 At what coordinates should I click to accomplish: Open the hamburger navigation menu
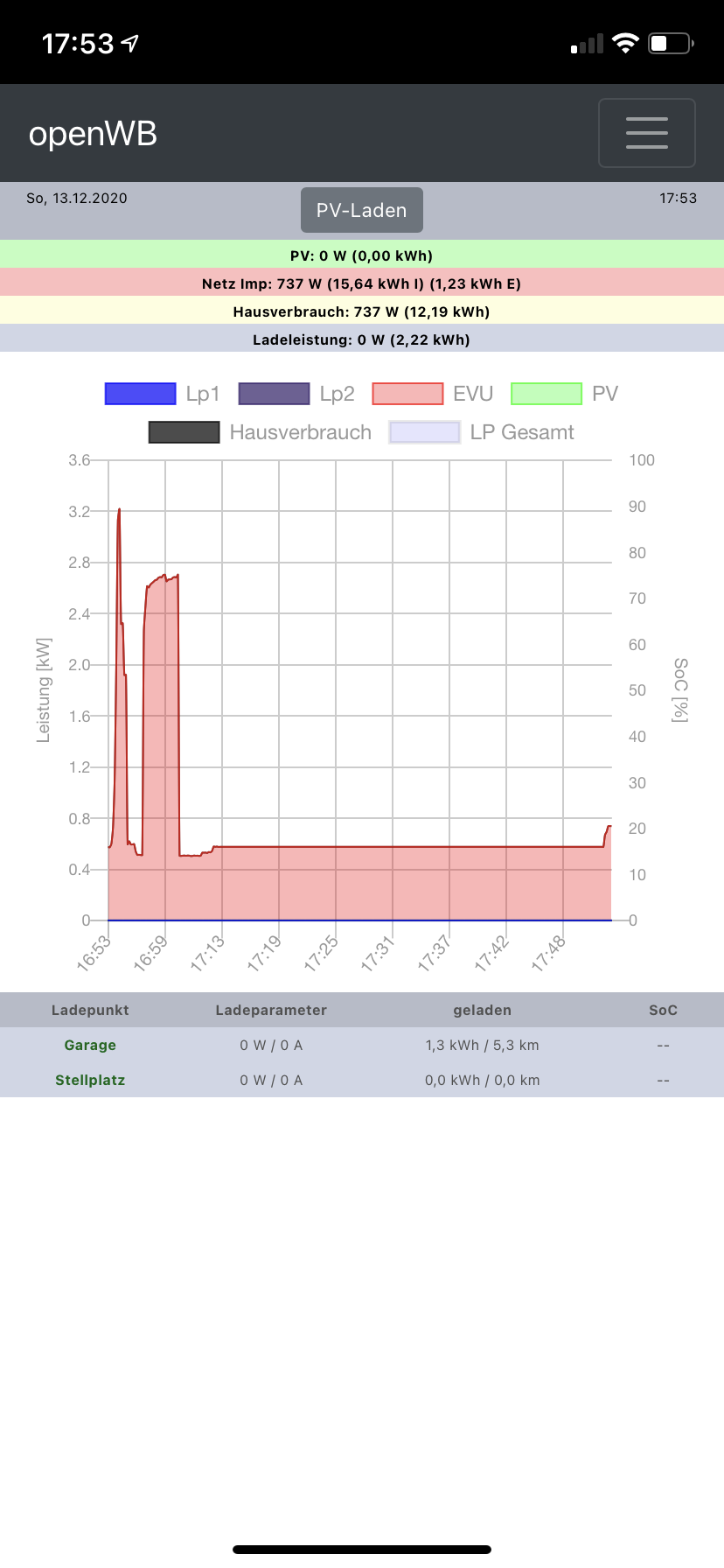click(646, 133)
